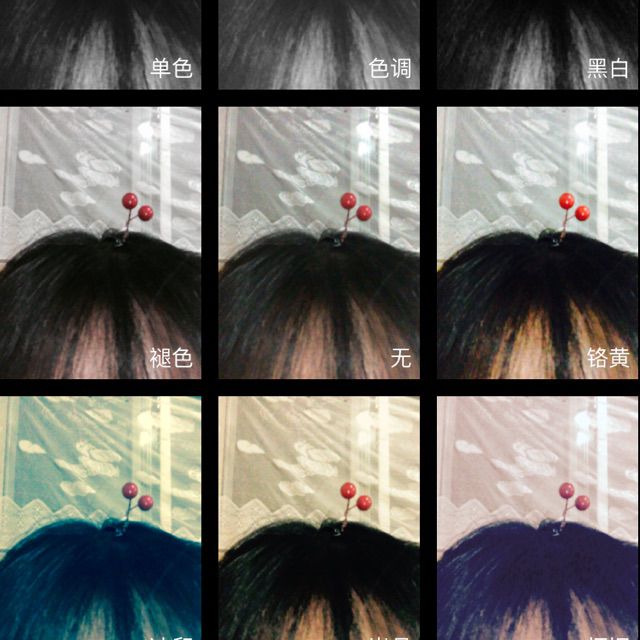
Task: Select the 无 (no filter) tile
Action: tap(319, 243)
